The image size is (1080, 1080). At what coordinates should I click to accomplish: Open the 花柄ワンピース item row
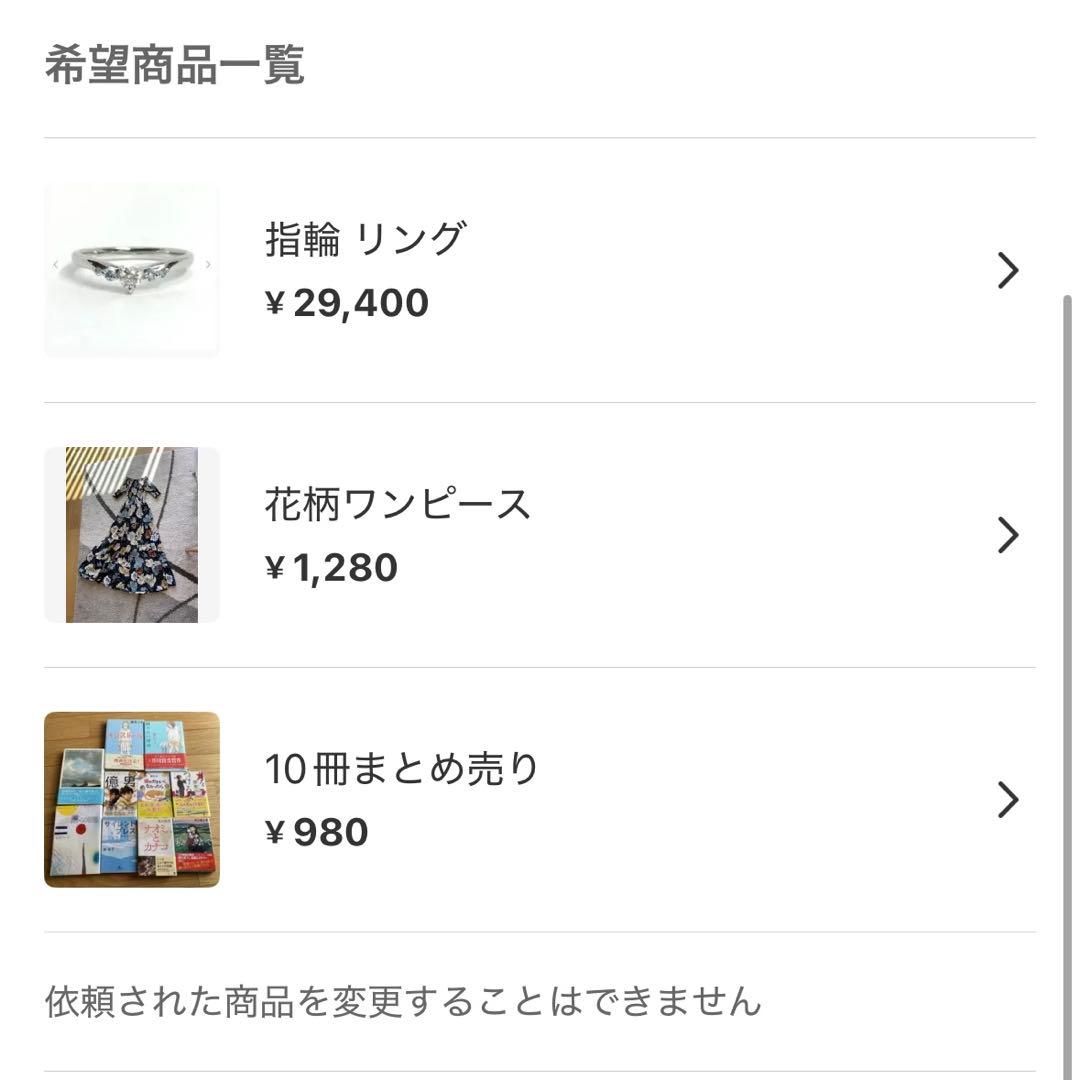540,535
